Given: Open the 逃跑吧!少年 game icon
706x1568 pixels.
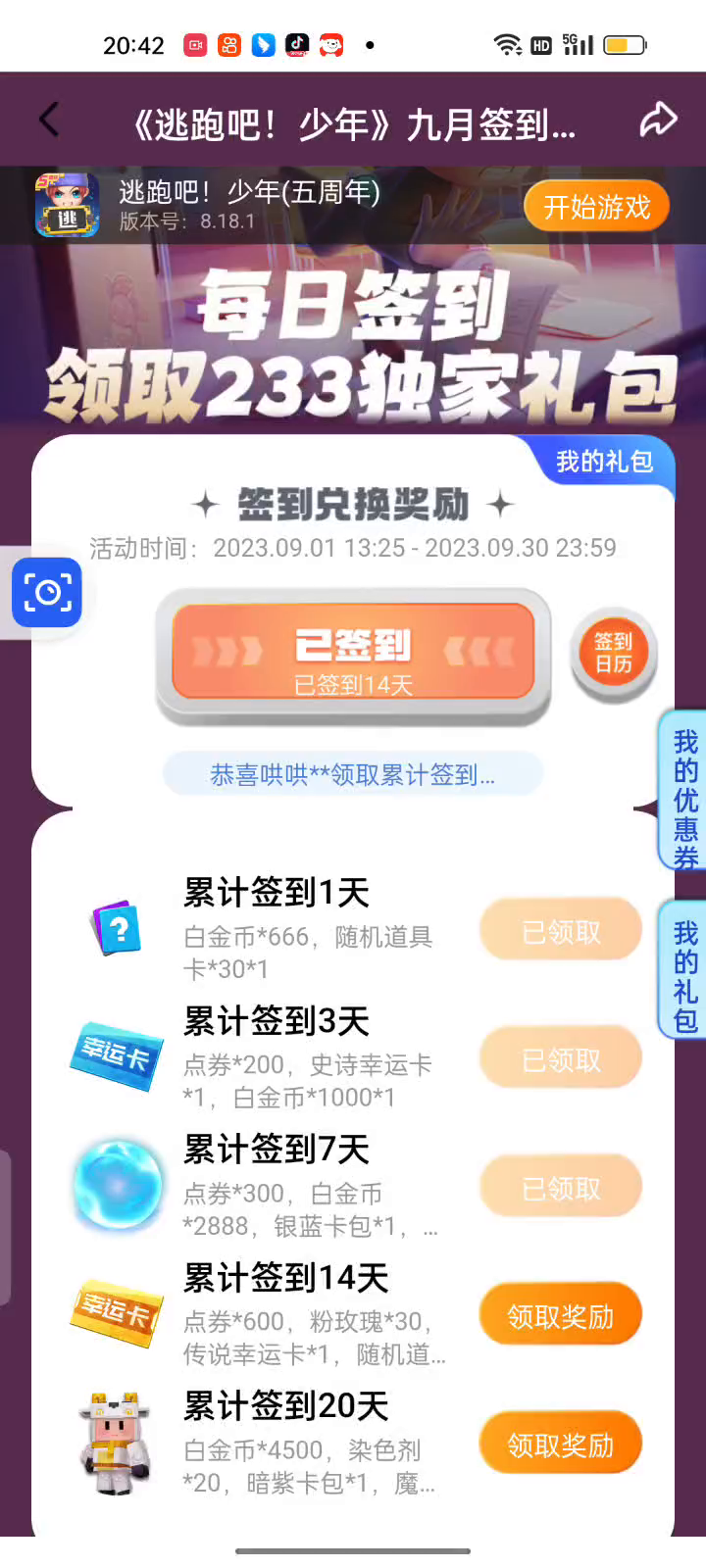Looking at the screenshot, I should click(67, 206).
